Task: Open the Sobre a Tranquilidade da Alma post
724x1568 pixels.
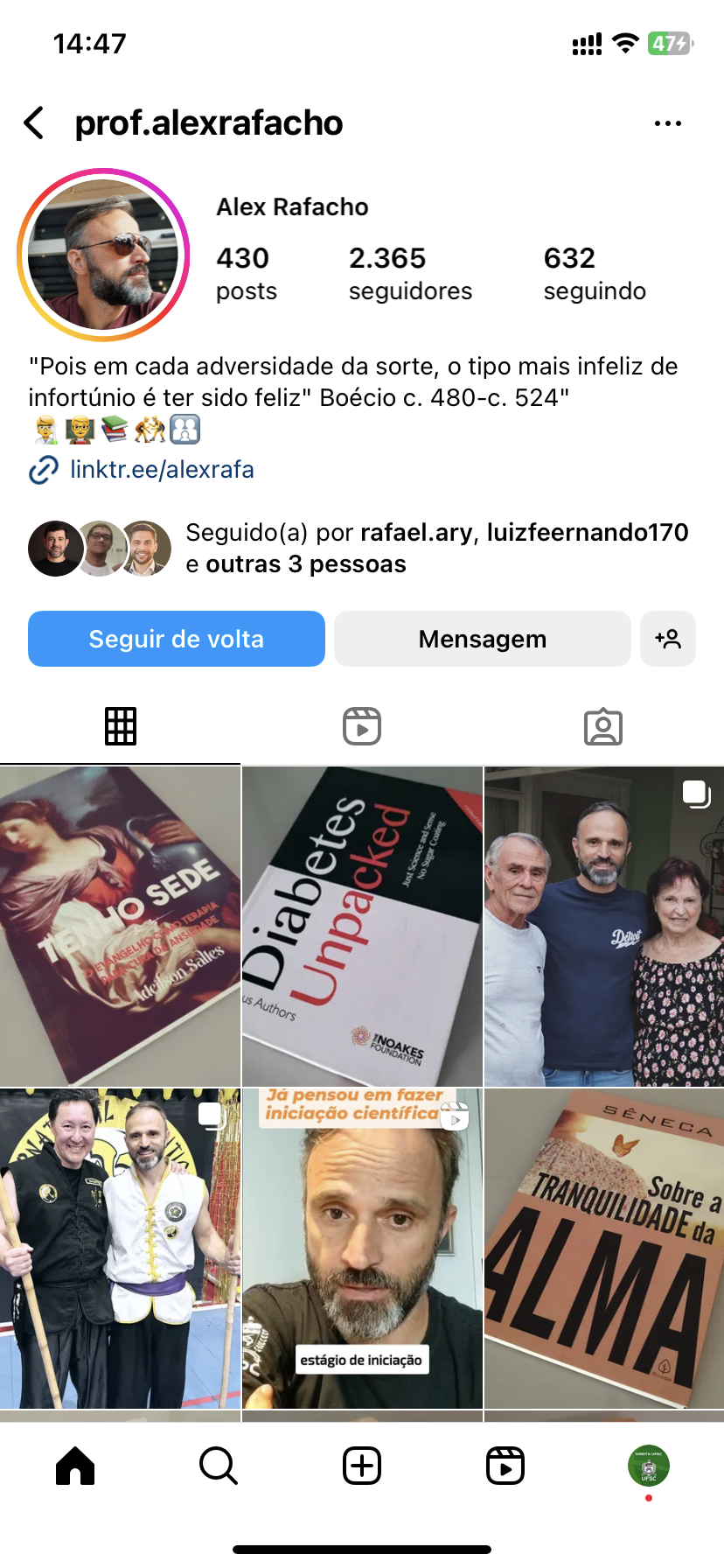Action: point(604,1248)
